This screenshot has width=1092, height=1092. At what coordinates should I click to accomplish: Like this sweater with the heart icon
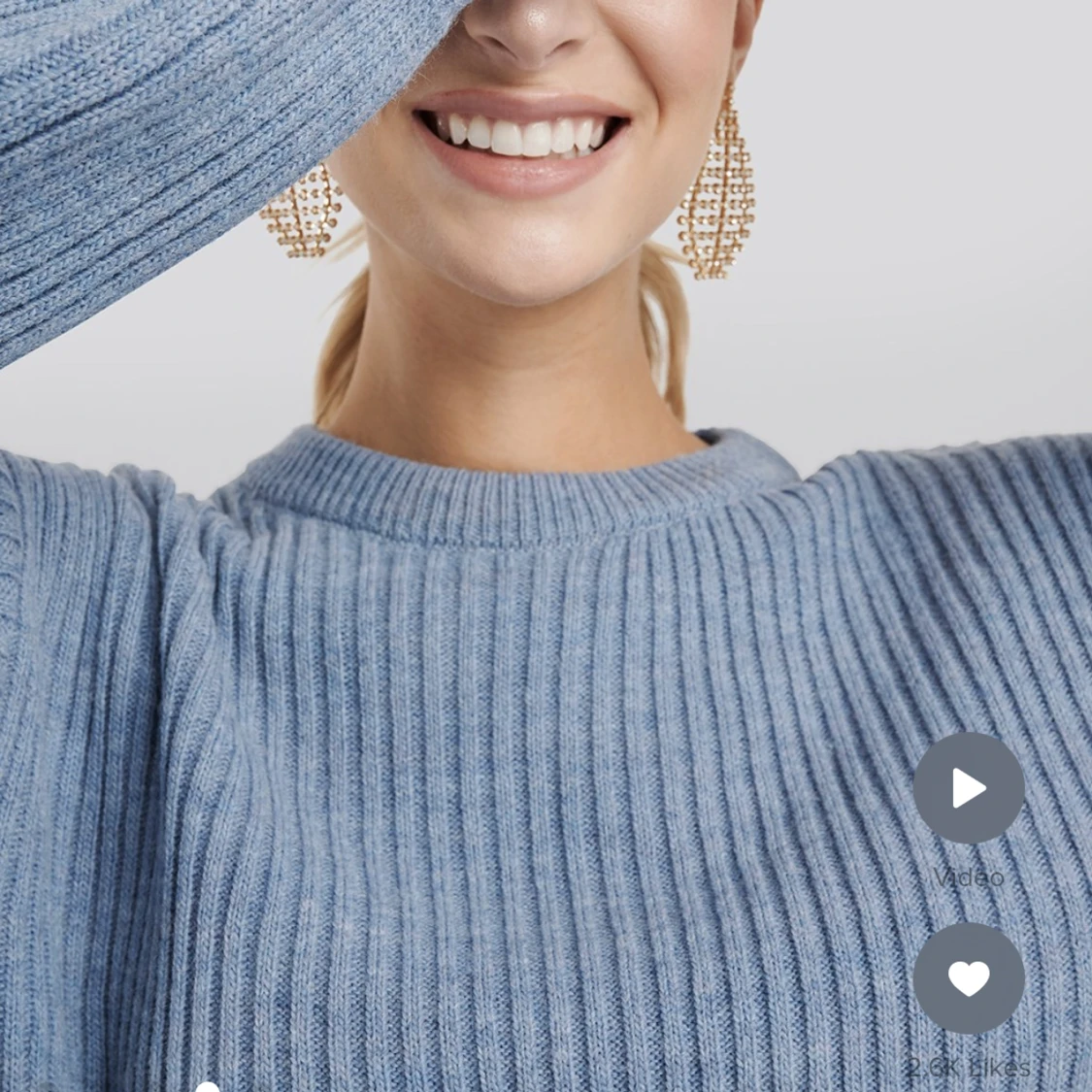point(968,977)
